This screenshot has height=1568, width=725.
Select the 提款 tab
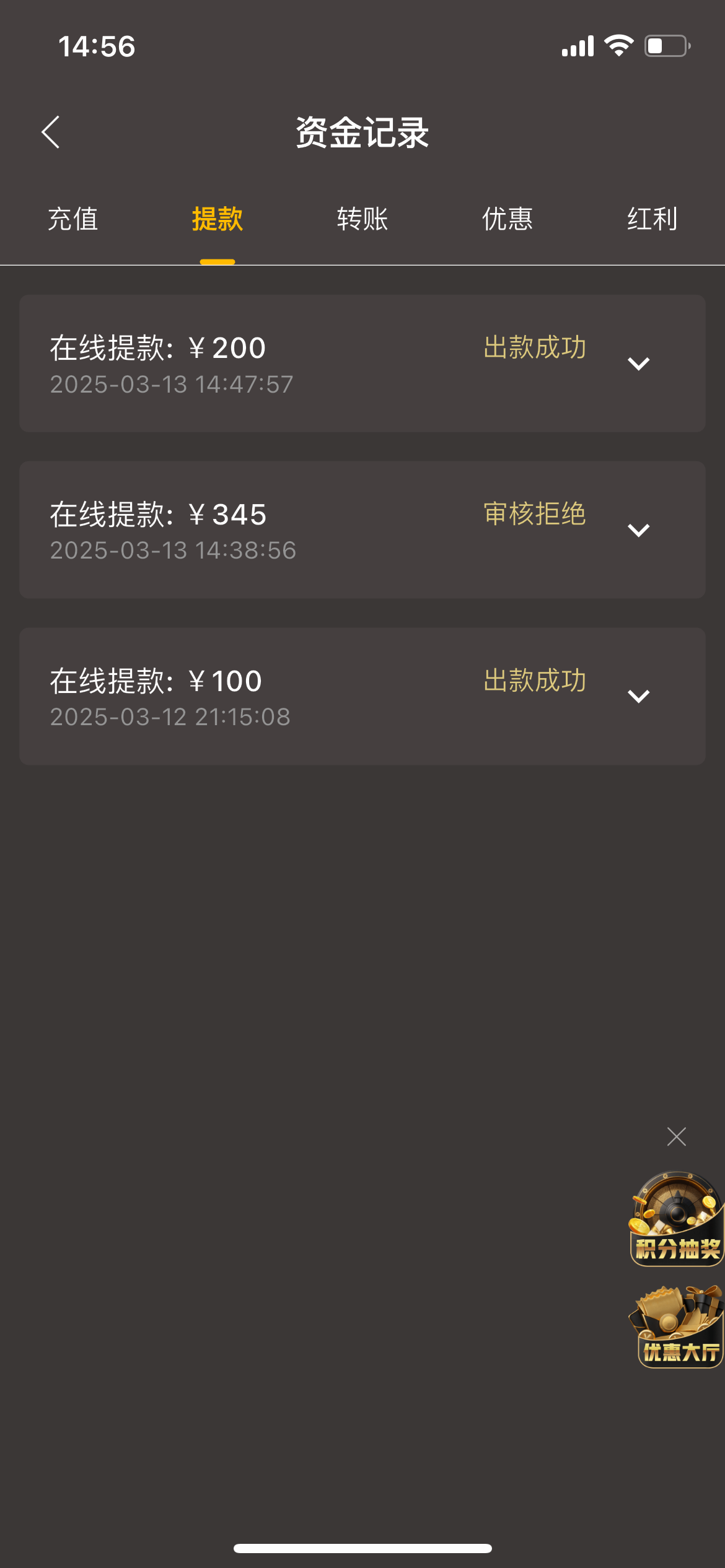(217, 219)
